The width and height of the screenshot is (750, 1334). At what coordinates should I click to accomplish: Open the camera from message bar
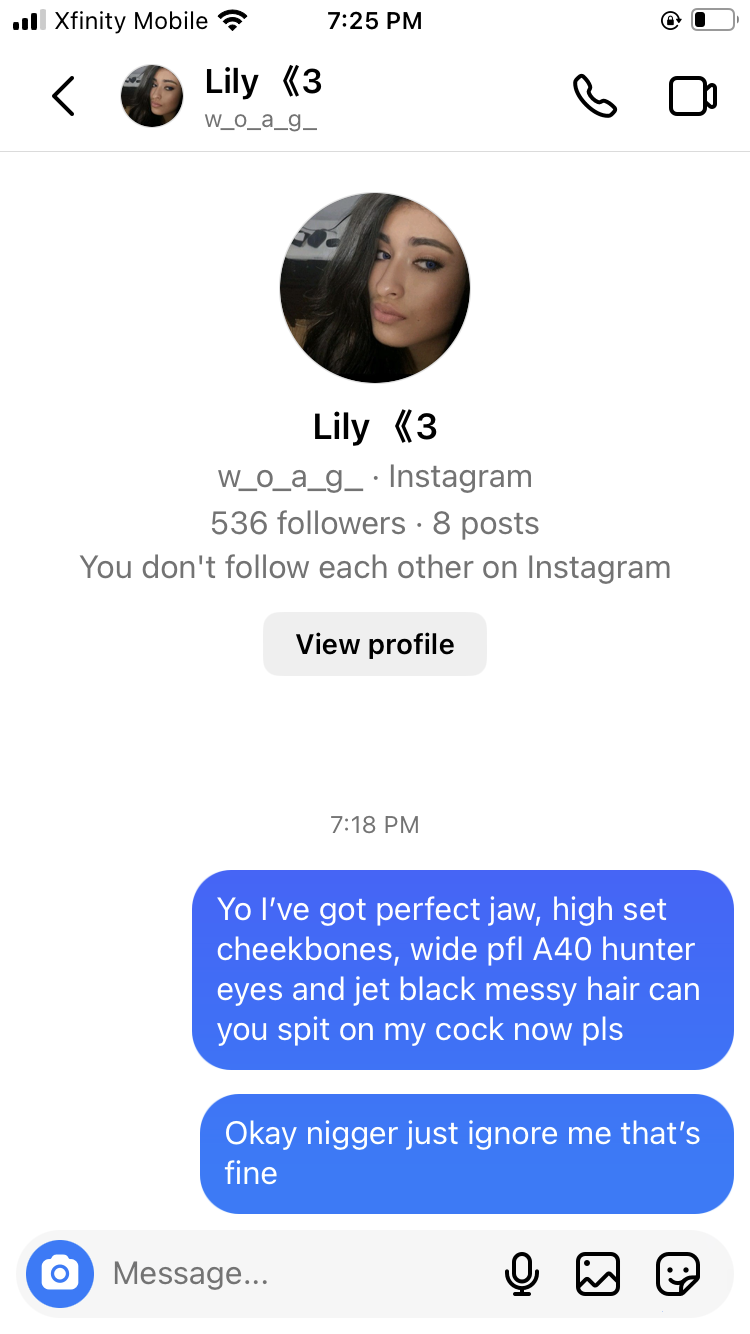pos(60,1273)
